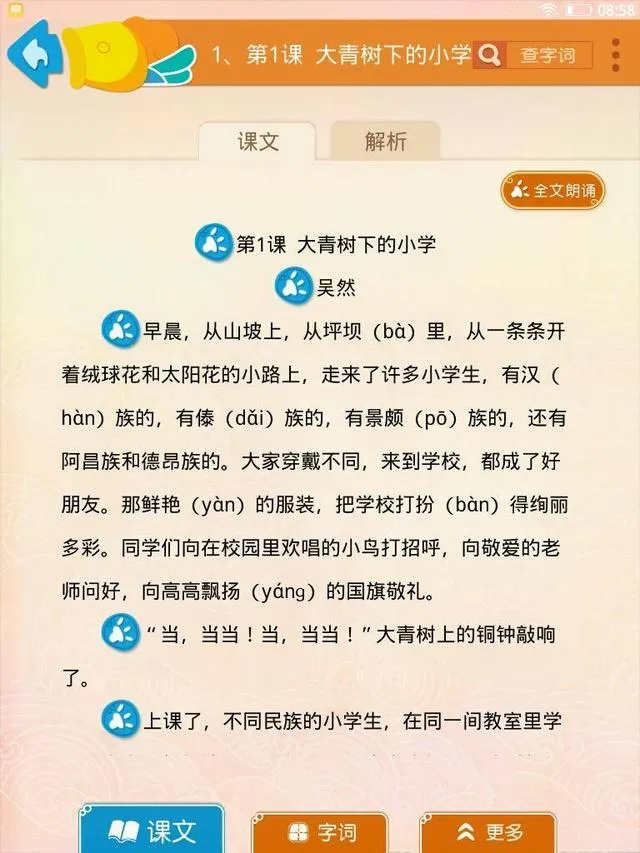Play audio for the lesson title line
640x853 pixels.
[212, 243]
